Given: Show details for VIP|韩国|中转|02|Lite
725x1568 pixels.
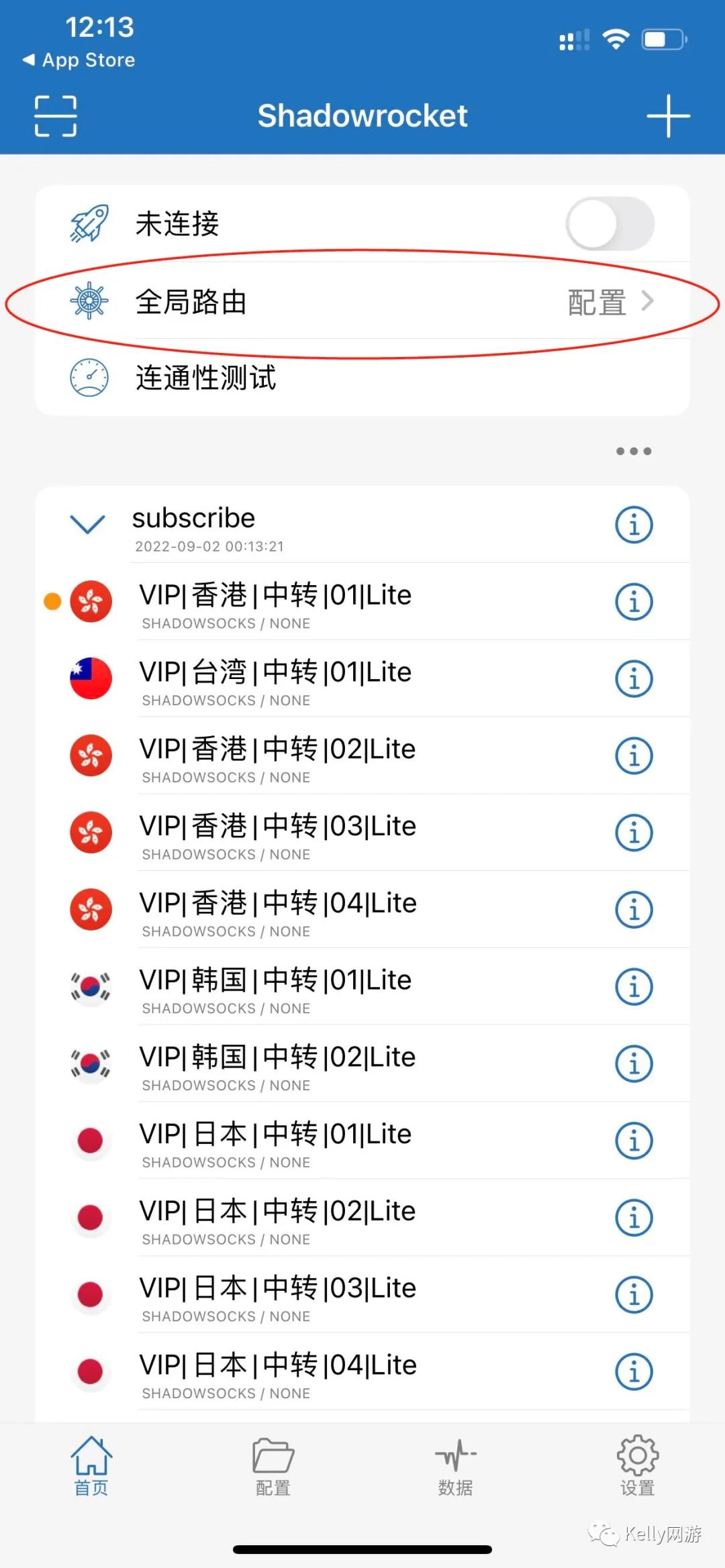Looking at the screenshot, I should pyautogui.click(x=634, y=1063).
